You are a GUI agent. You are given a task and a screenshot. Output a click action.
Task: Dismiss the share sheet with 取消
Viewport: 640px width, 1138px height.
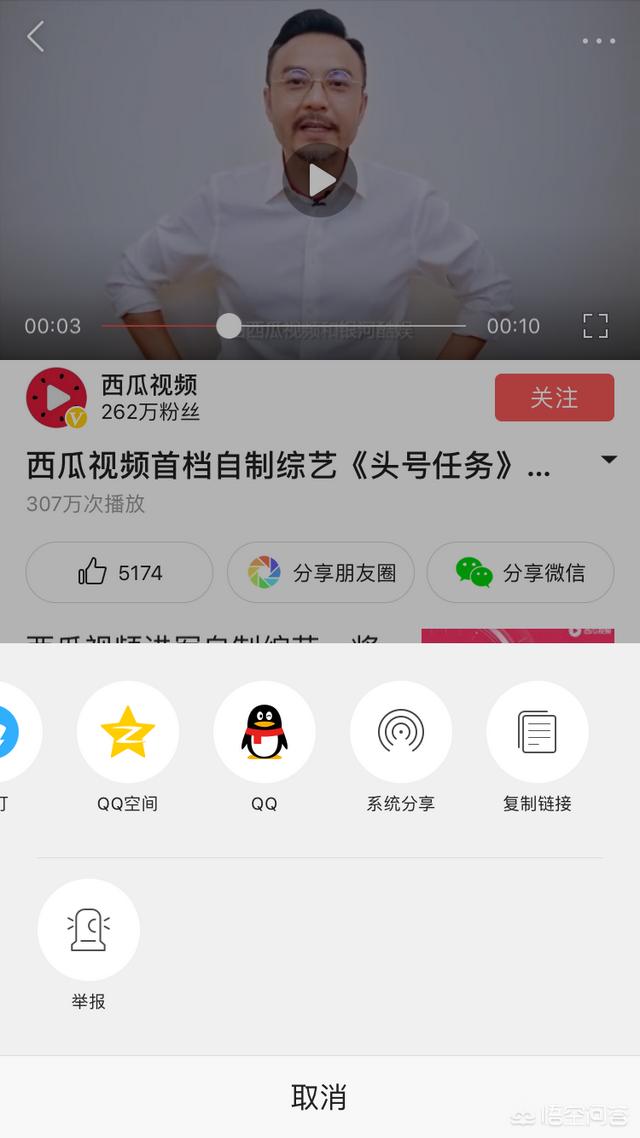coord(319,1097)
